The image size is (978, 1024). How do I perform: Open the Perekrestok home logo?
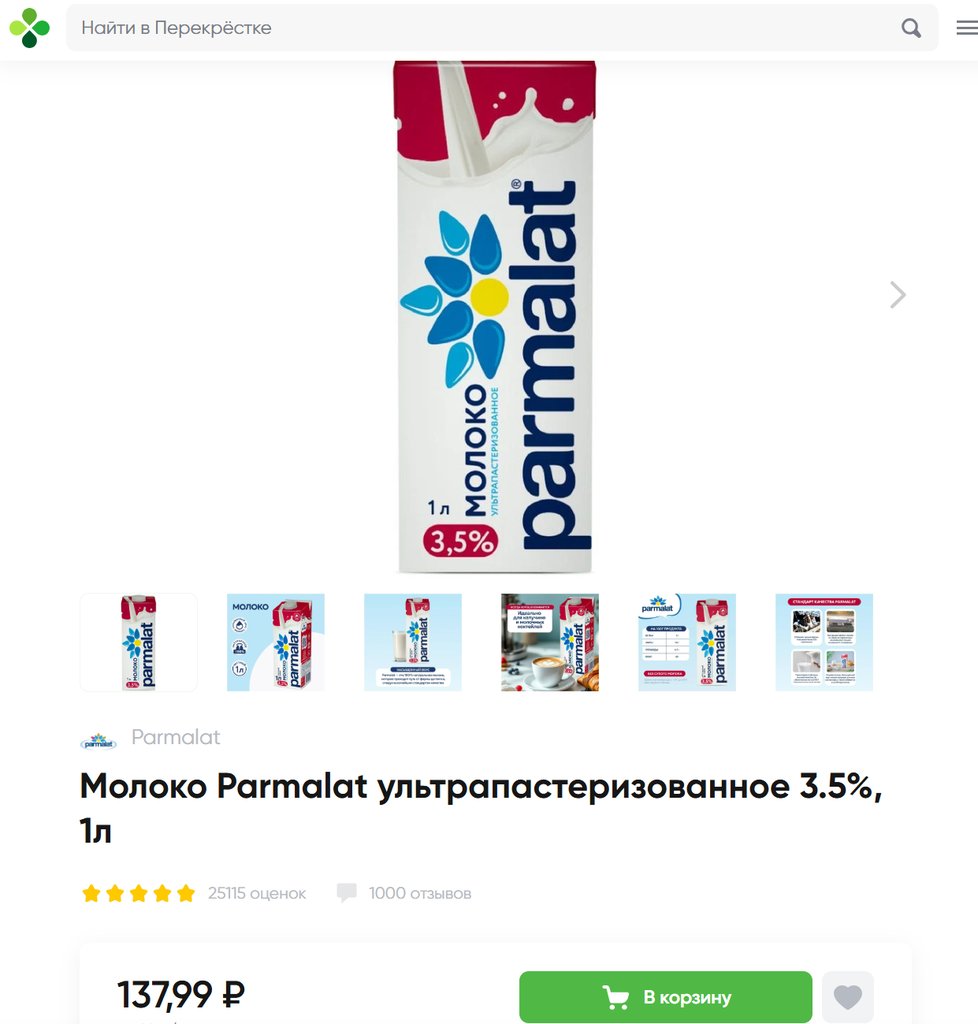click(x=29, y=28)
